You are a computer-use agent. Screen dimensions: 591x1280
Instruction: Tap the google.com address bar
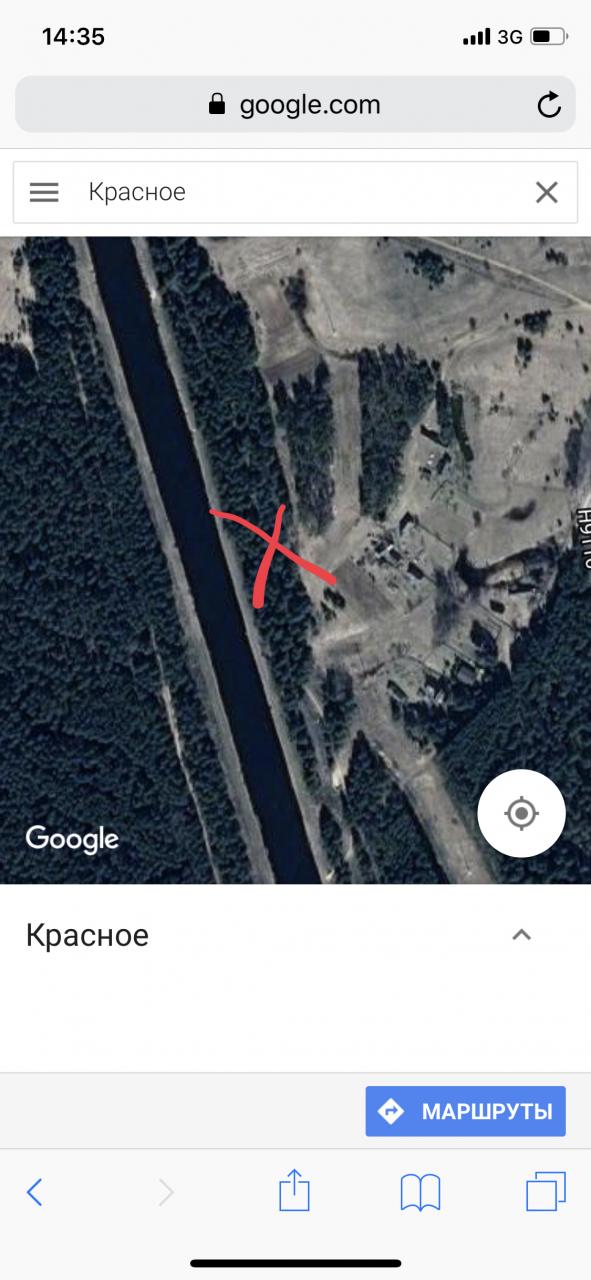[x=295, y=104]
